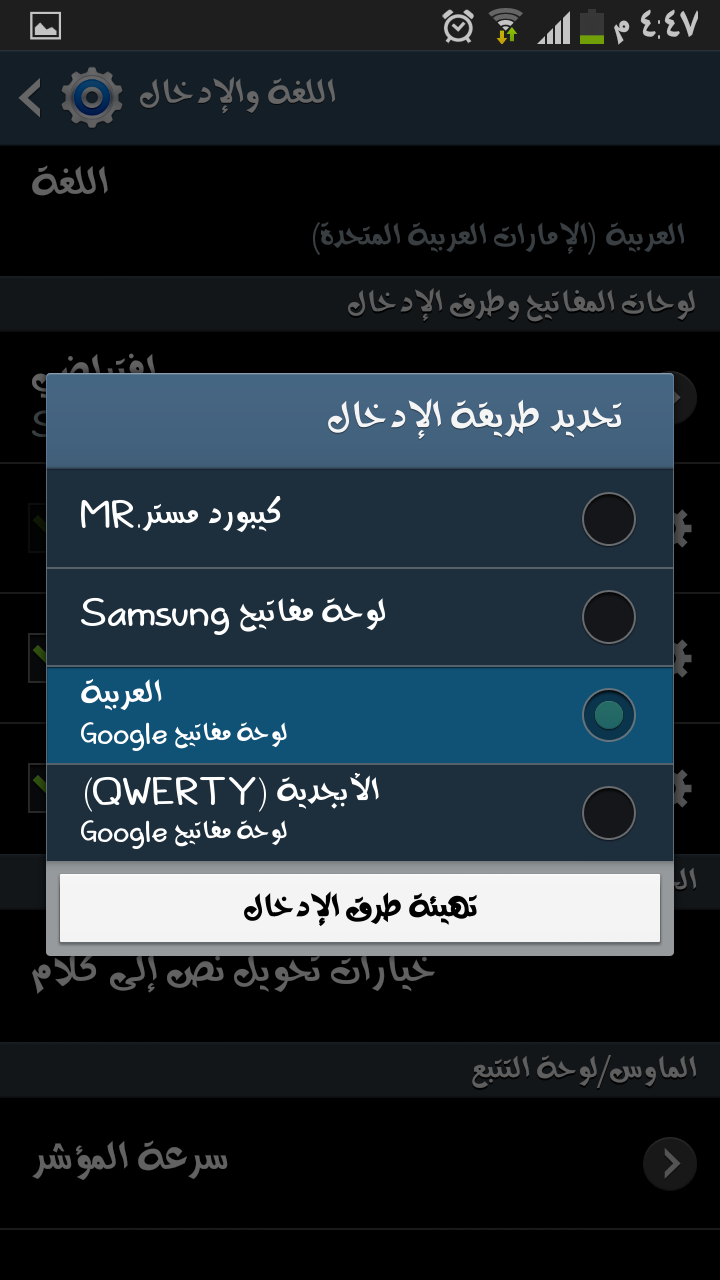The width and height of the screenshot is (720, 1280).
Task: Open تهيئة طرق الإدخال button
Action: (360, 908)
